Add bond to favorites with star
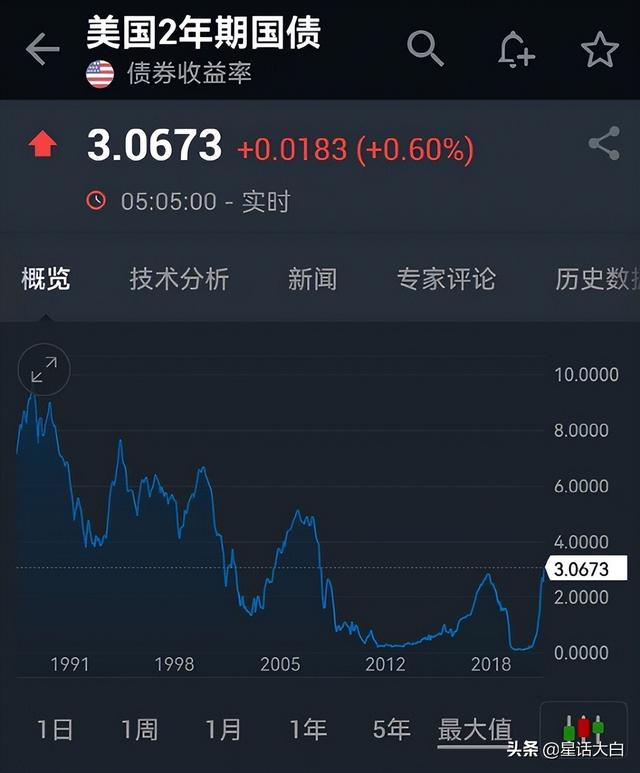The height and width of the screenshot is (773, 640). 600,49
